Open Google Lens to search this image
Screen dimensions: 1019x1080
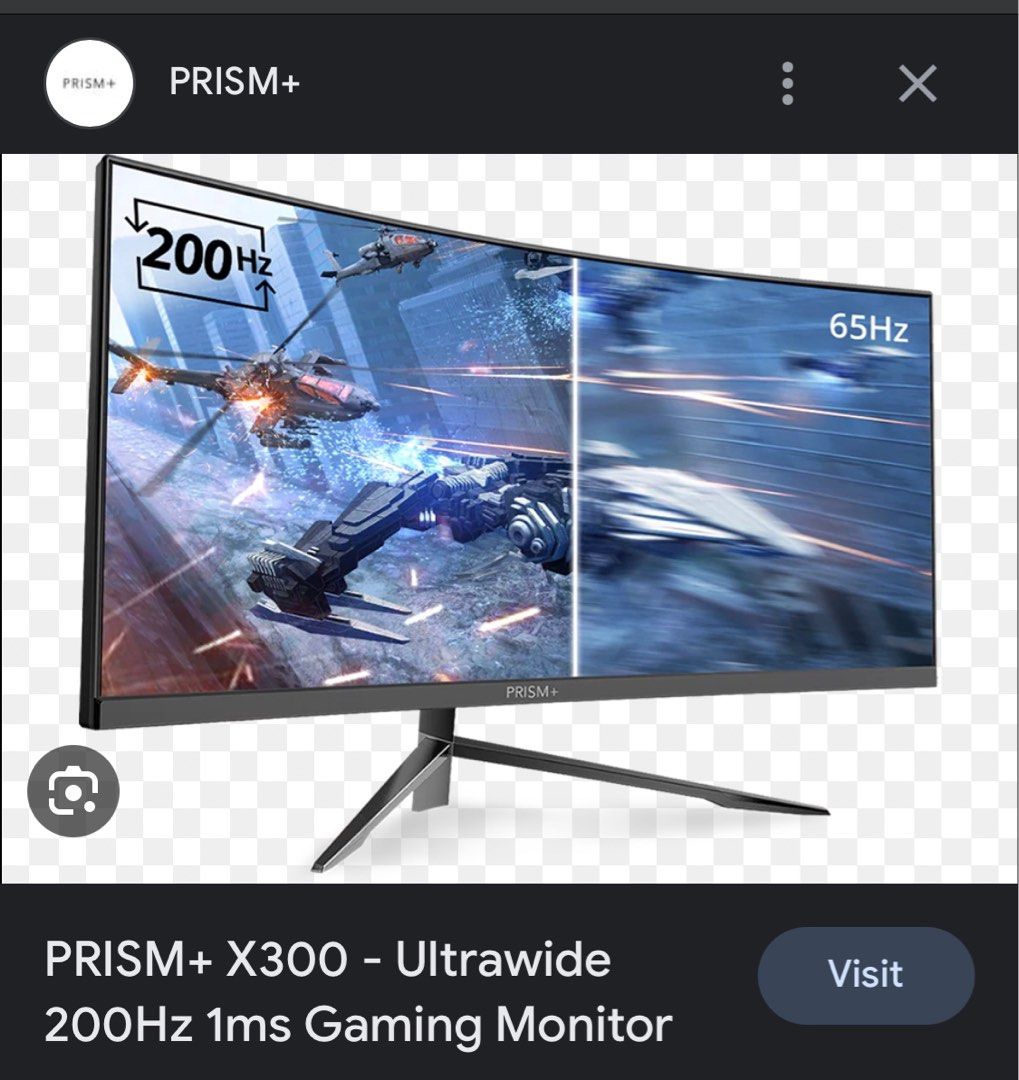click(75, 791)
